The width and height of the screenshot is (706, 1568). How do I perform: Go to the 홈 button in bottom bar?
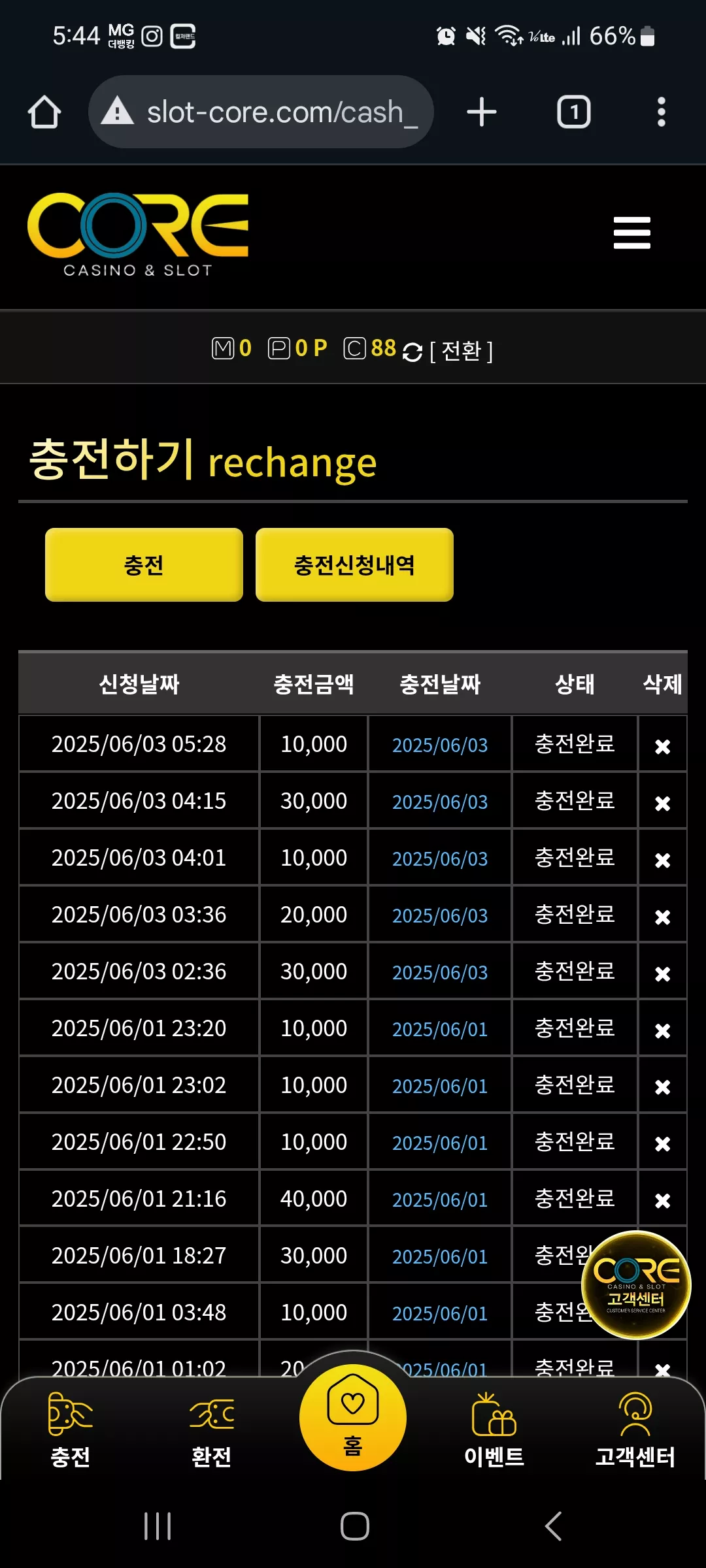pyautogui.click(x=353, y=1416)
